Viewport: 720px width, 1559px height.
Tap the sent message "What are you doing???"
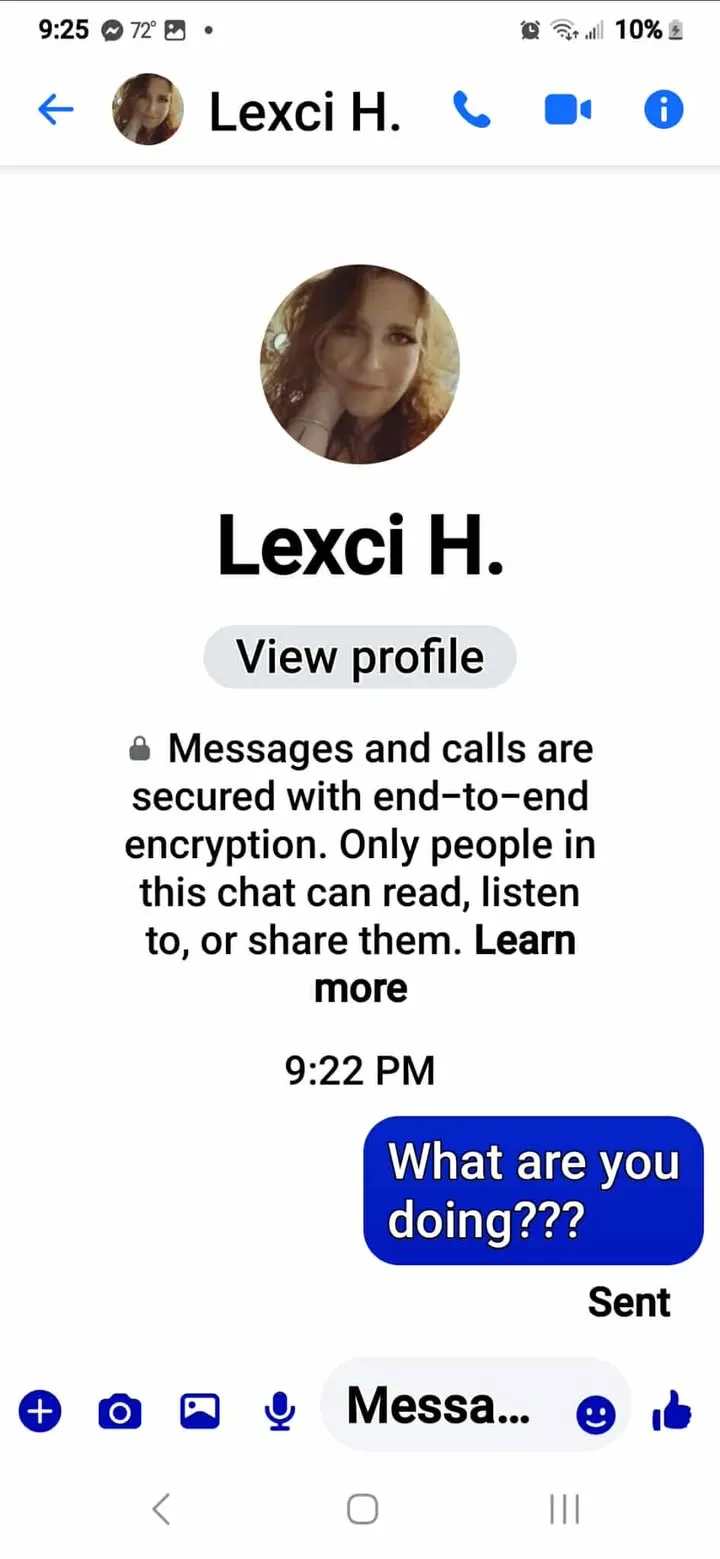click(x=533, y=1190)
